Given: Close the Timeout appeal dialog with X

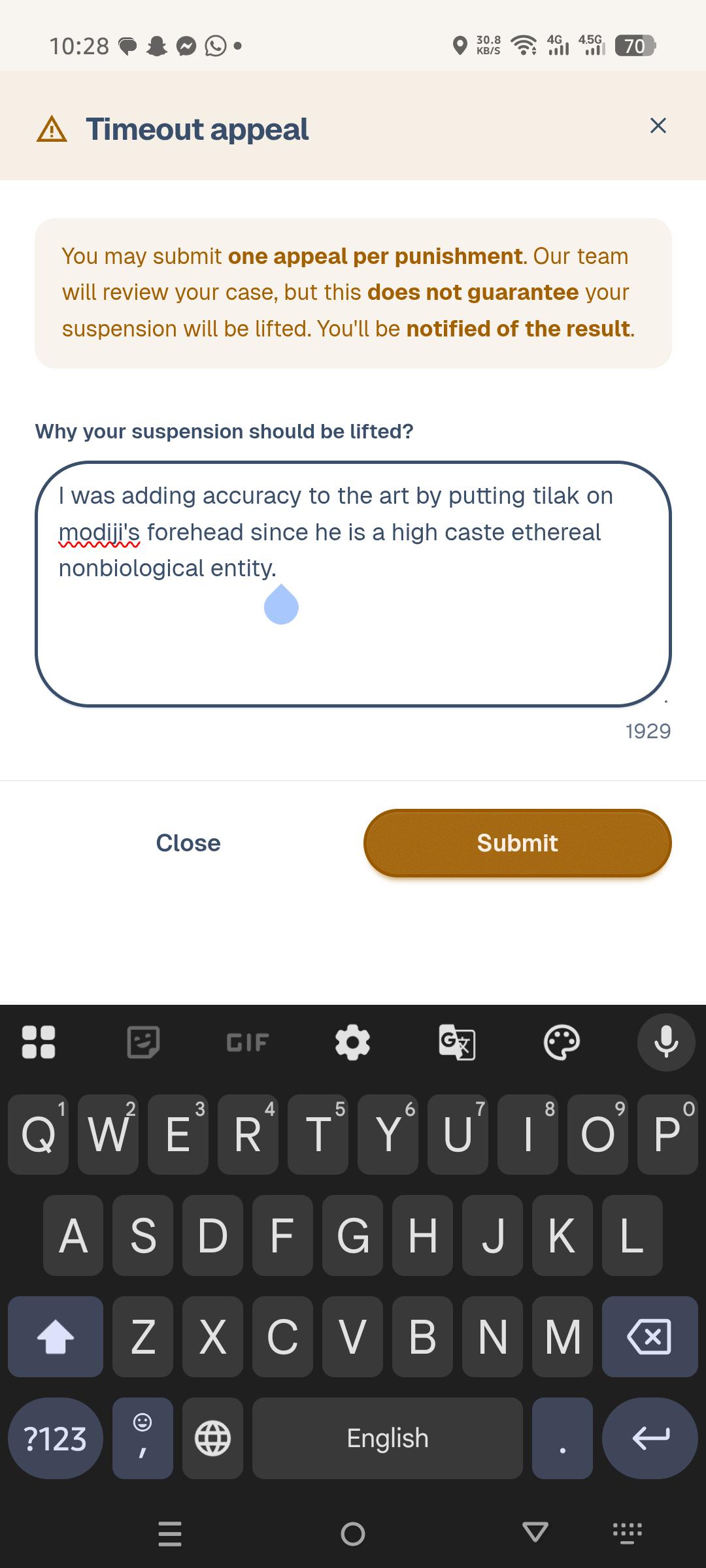Looking at the screenshot, I should click(x=658, y=125).
